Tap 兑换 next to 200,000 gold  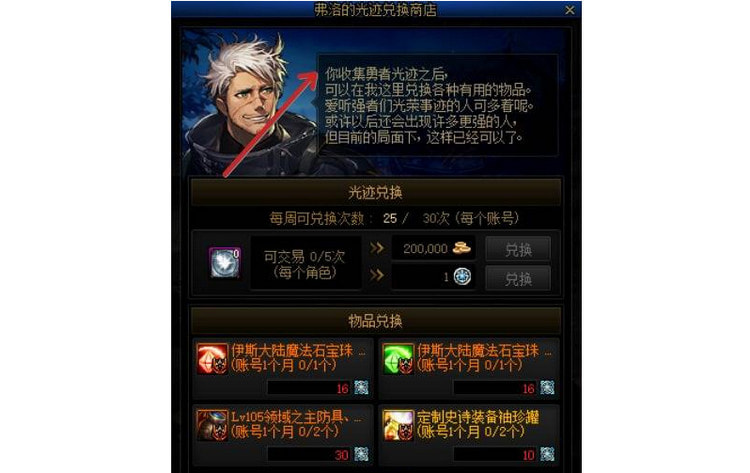[518, 249]
